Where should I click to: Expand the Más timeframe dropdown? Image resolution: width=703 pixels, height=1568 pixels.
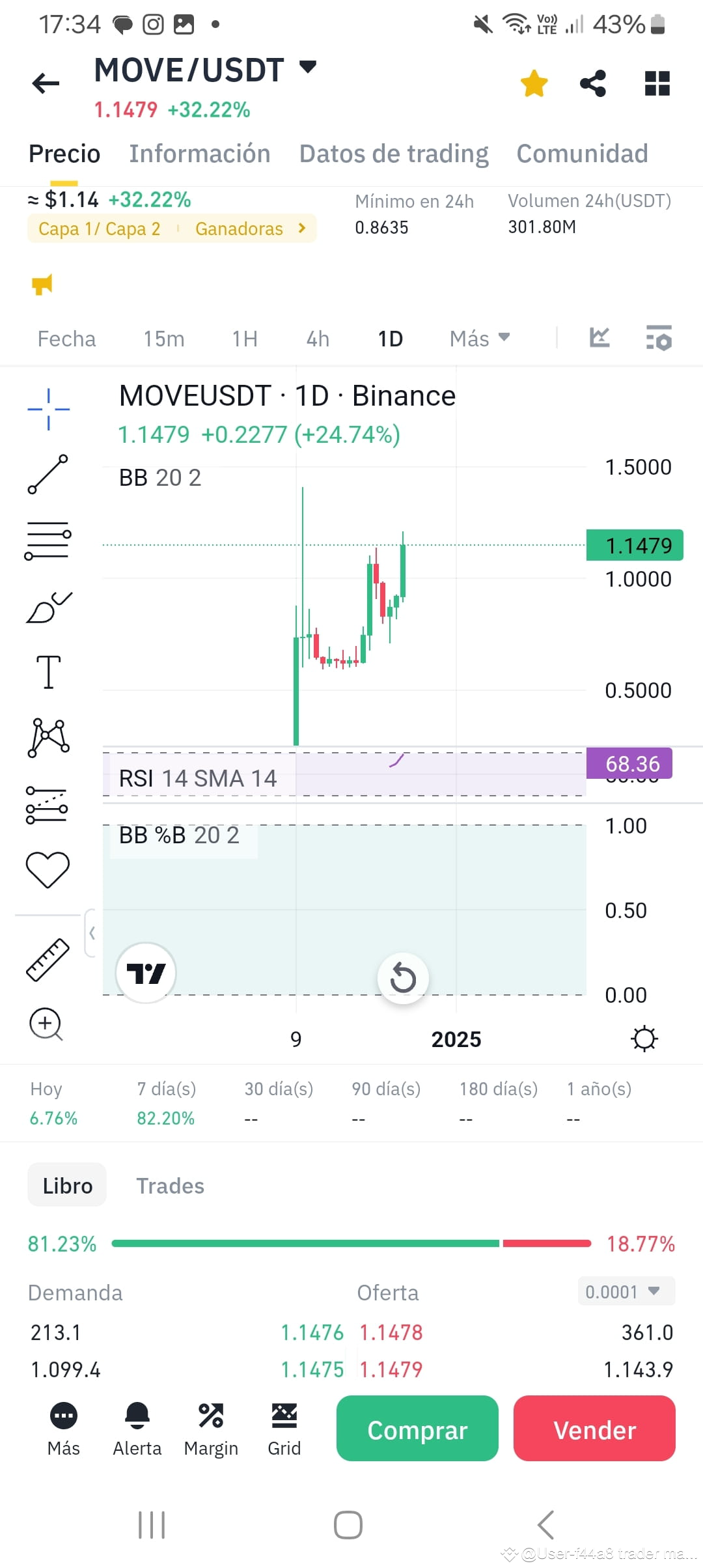pos(479,338)
